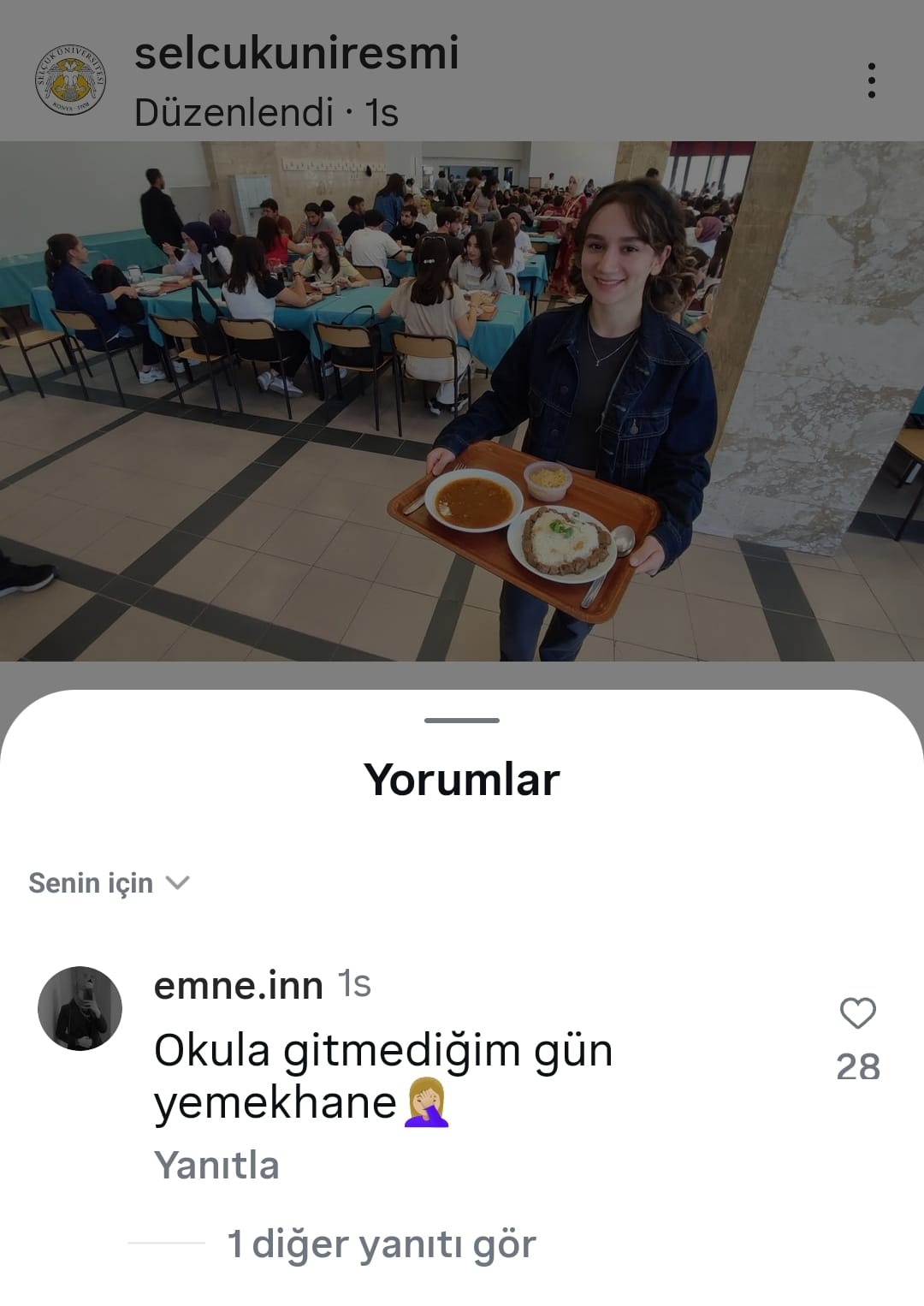Expand comment sorting options via chevron
This screenshot has height=1306, width=924.
tap(179, 882)
